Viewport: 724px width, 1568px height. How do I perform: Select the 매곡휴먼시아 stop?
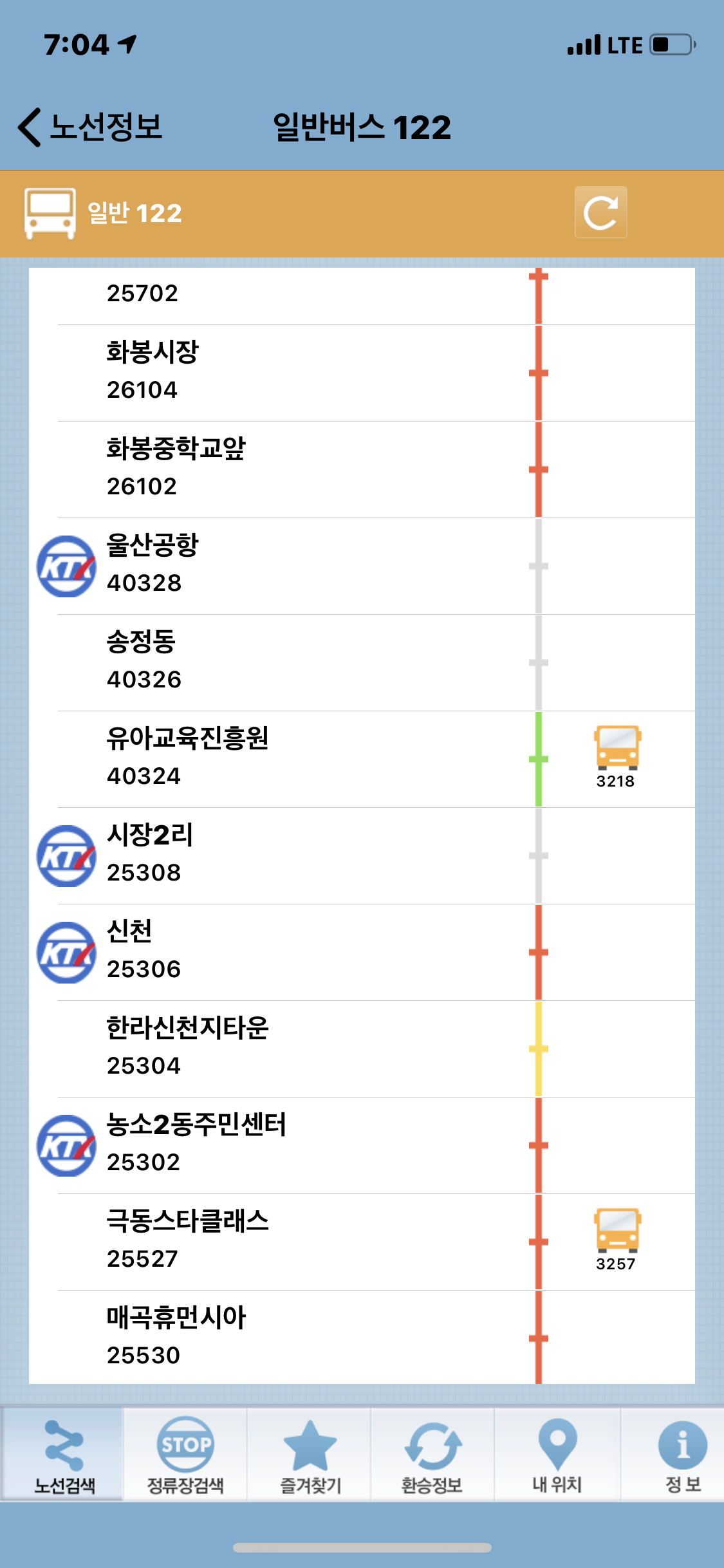362,1338
